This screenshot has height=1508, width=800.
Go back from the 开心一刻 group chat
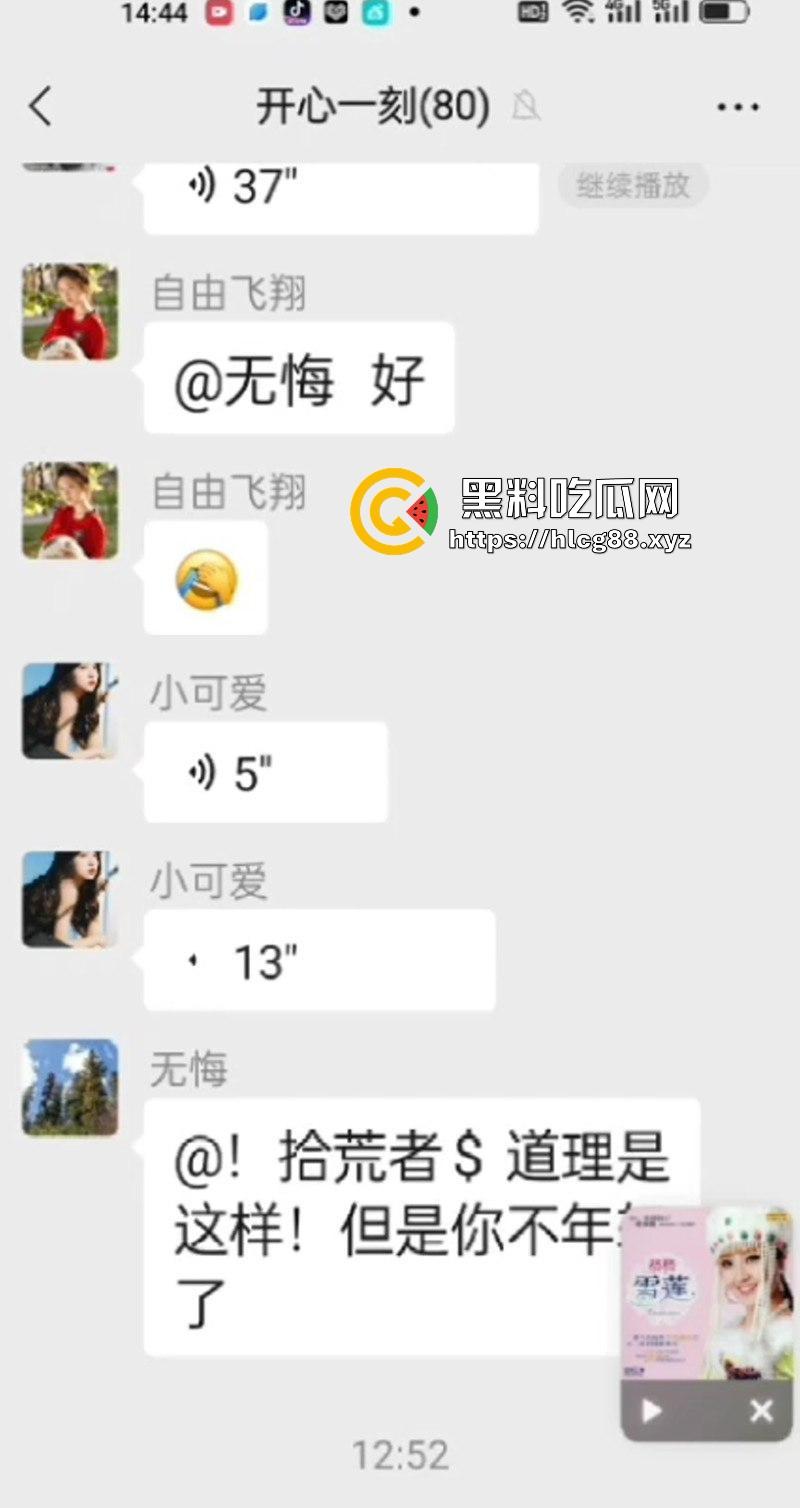tap(40, 106)
